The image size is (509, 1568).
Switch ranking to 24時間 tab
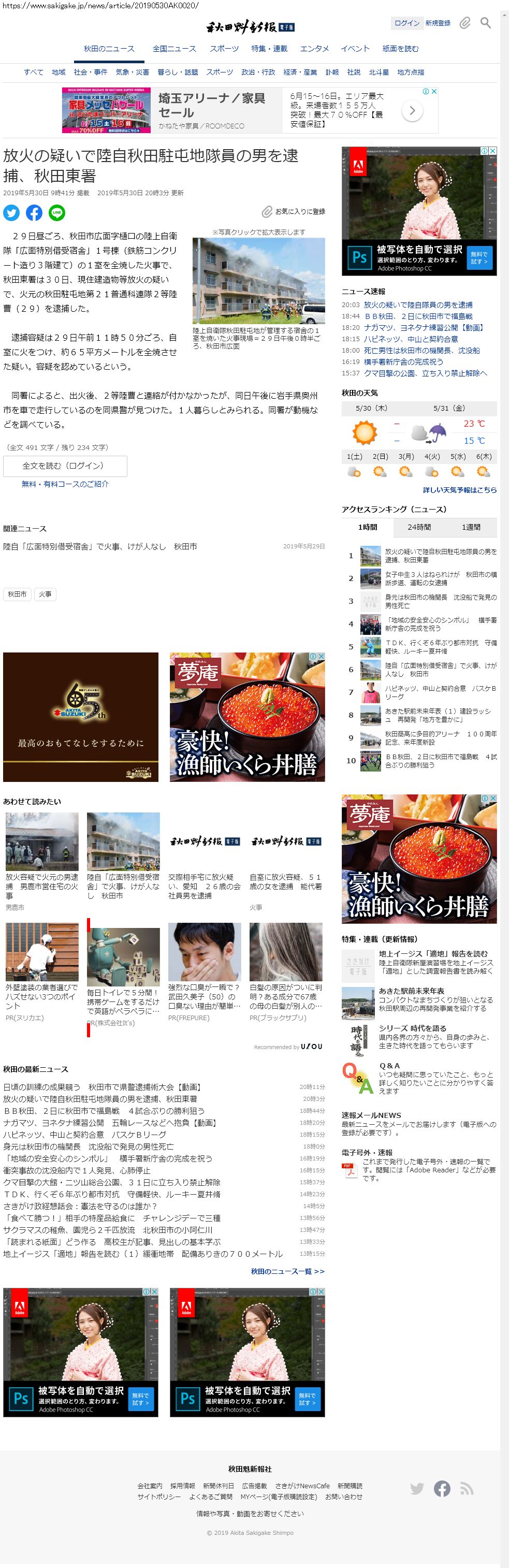[x=419, y=527]
